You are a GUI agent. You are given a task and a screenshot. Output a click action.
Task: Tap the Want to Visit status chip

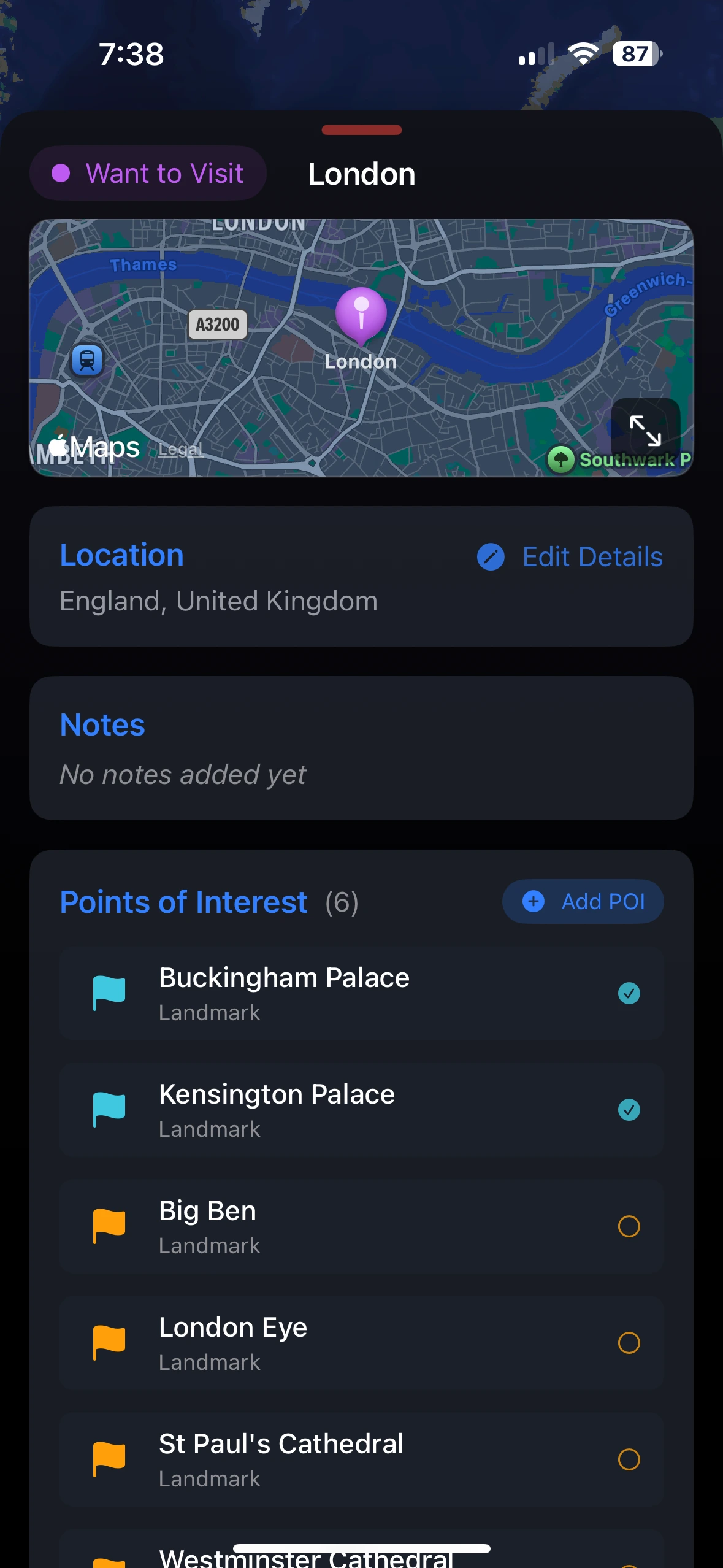(148, 174)
